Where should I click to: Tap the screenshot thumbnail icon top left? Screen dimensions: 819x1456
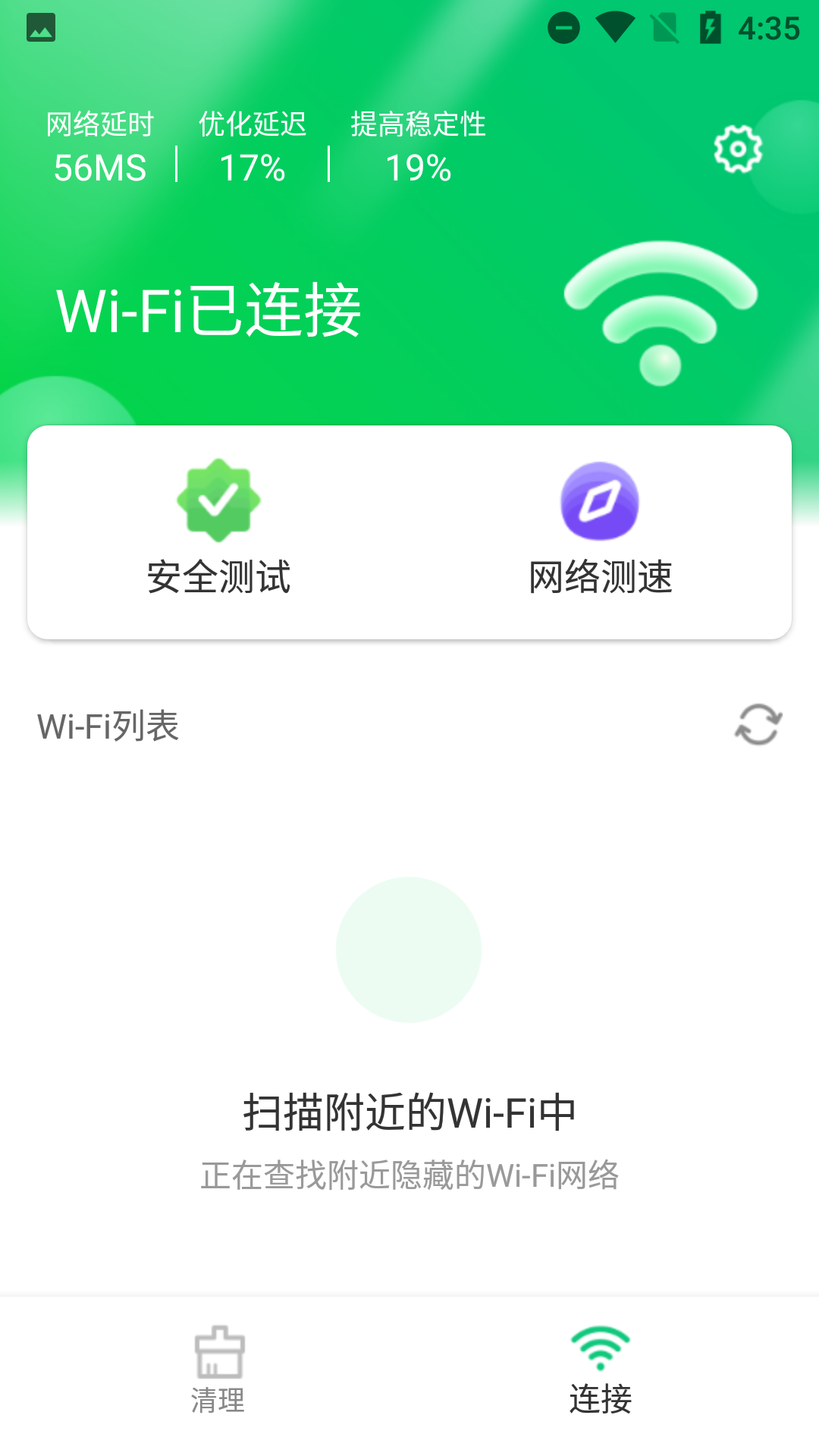[39, 27]
